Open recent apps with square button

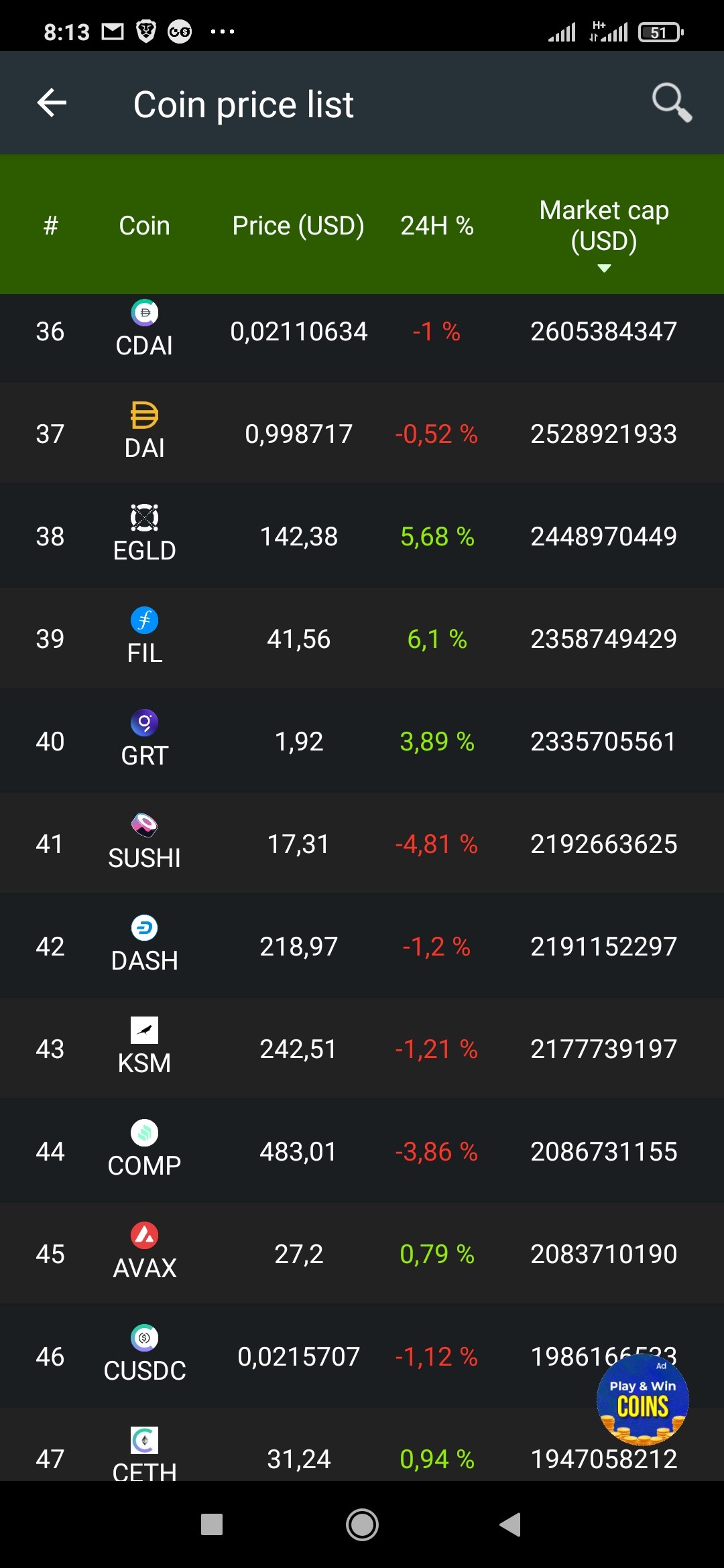212,1525
